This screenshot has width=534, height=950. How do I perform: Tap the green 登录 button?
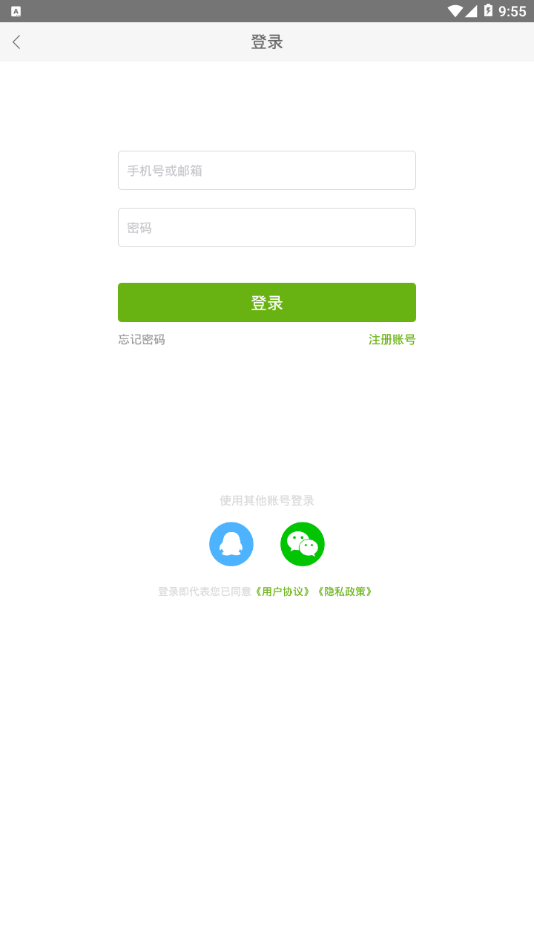[x=267, y=302]
